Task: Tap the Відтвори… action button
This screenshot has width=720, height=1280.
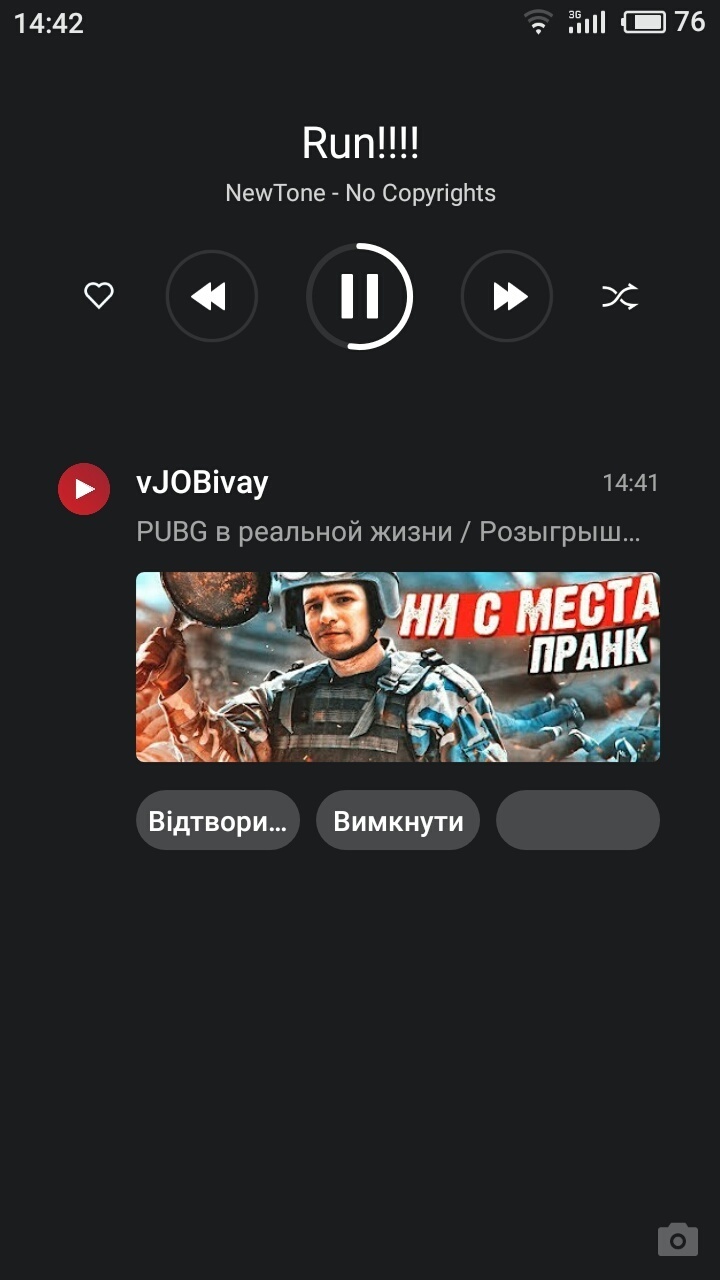Action: point(218,821)
